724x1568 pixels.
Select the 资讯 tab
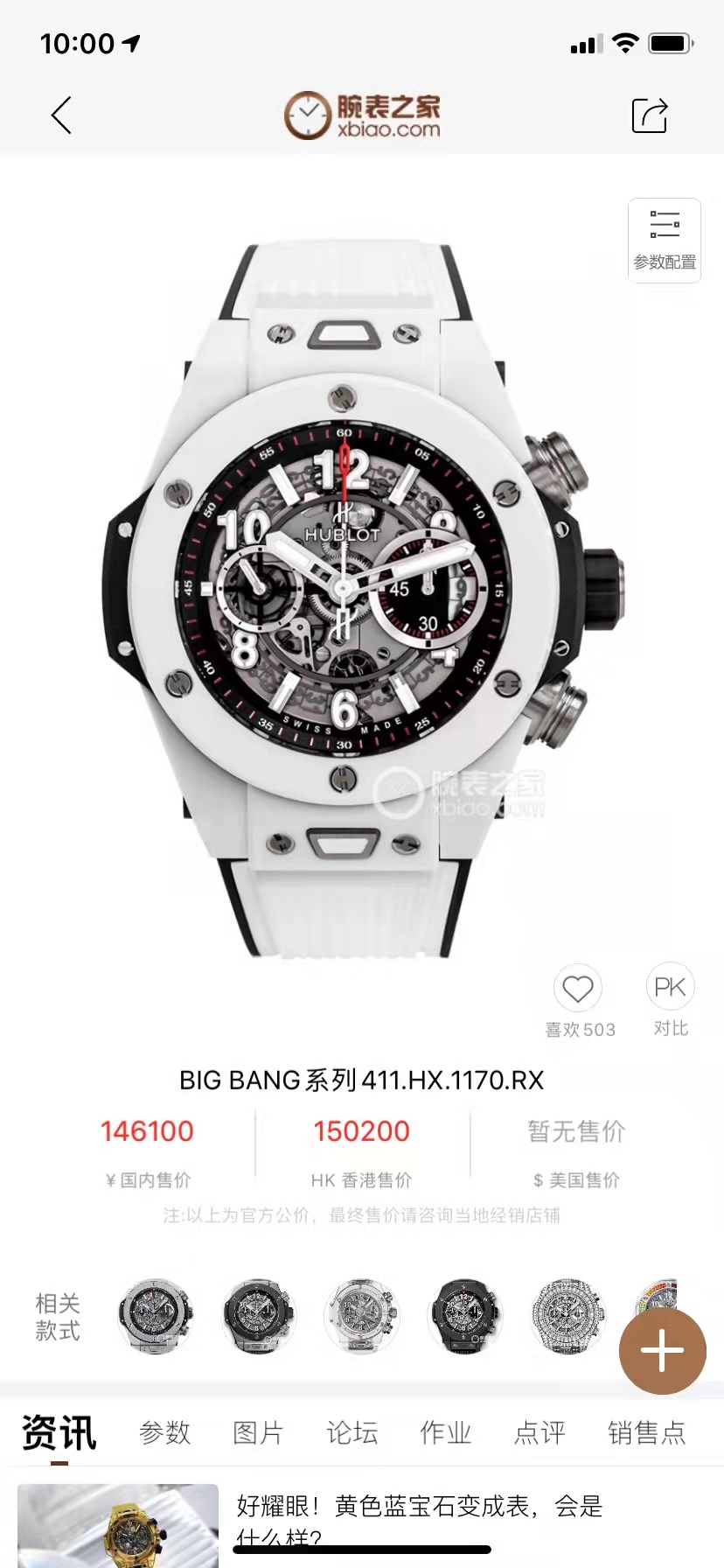[x=59, y=1433]
